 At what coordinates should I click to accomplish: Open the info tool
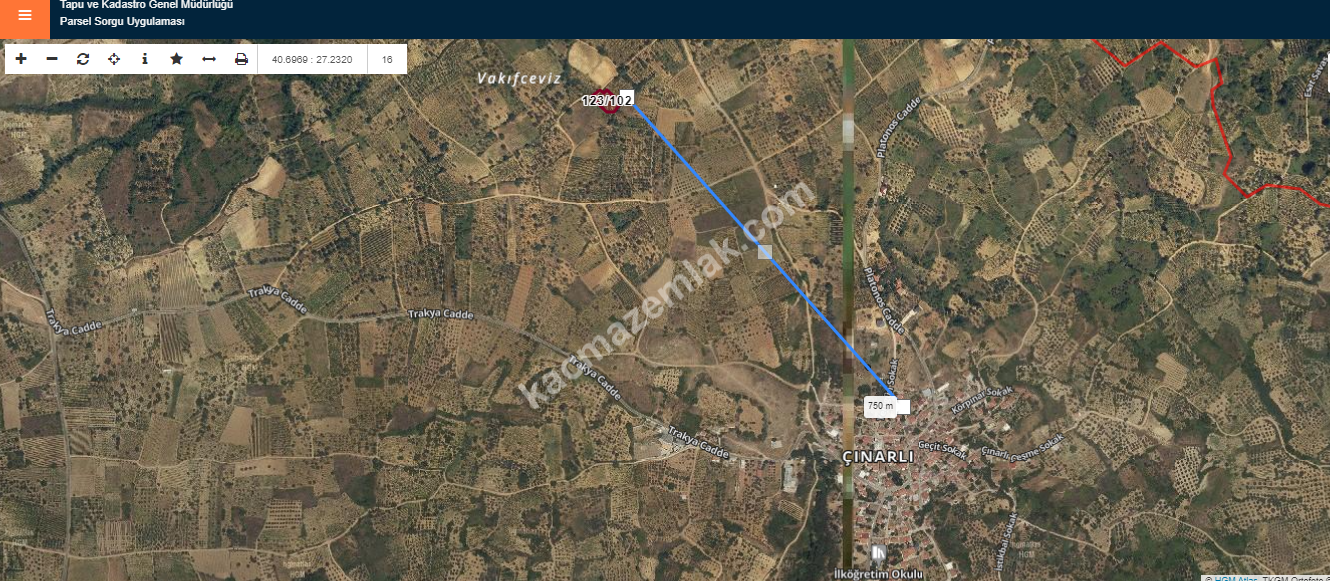(x=145, y=59)
